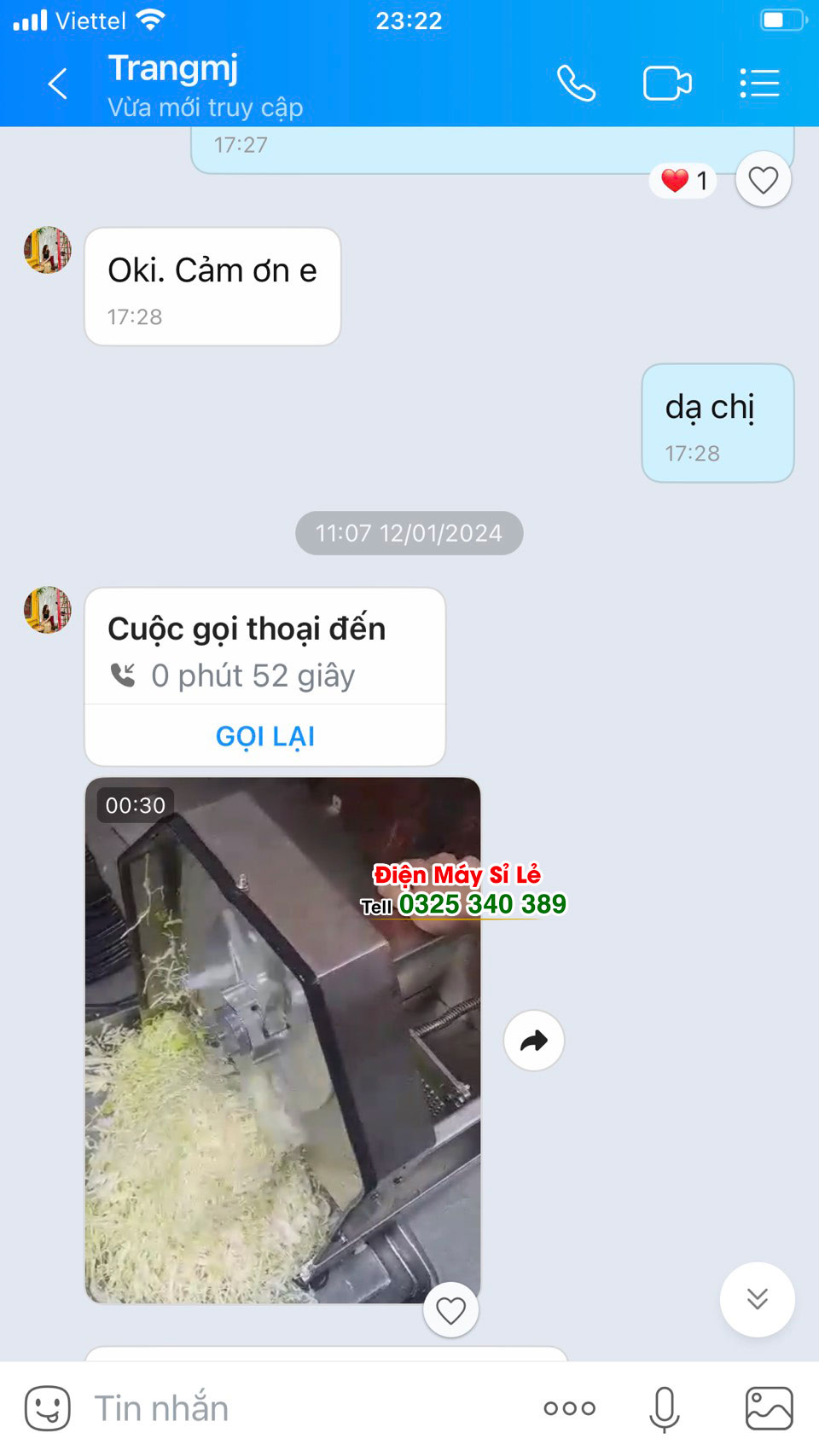Image resolution: width=819 pixels, height=1456 pixels.
Task: React with heart on the 17:27 message
Action: click(763, 180)
